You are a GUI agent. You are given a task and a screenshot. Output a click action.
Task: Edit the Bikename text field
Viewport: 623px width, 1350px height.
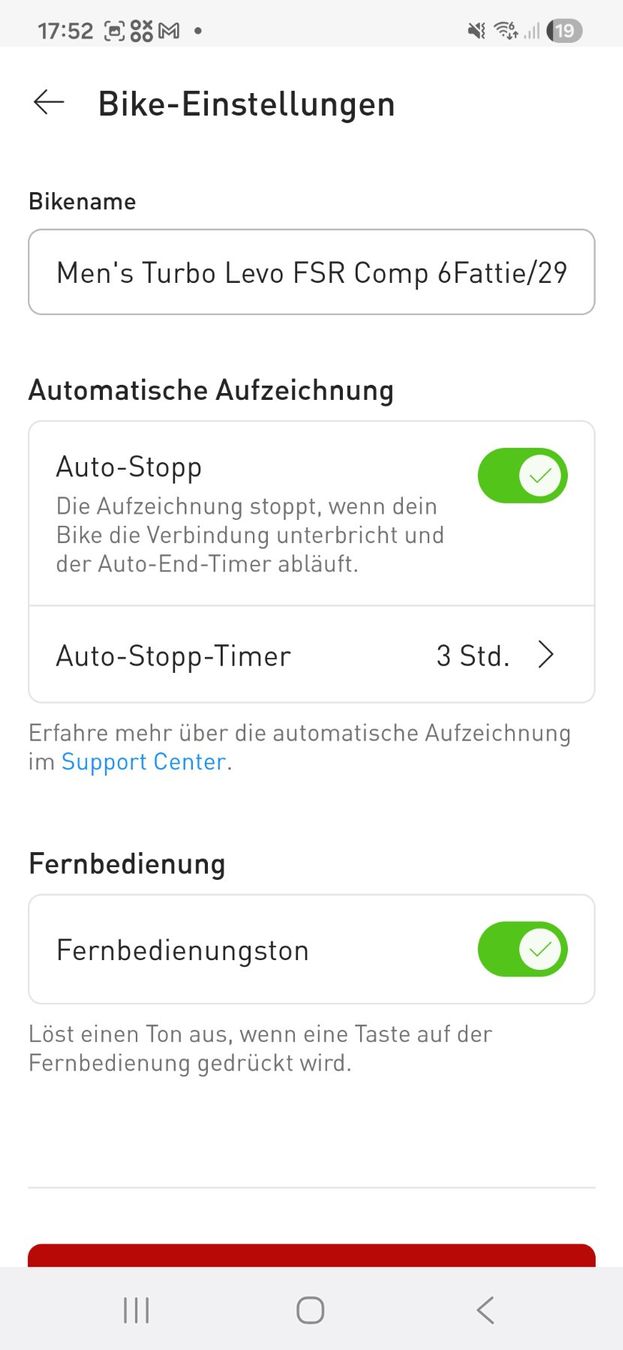(x=311, y=272)
